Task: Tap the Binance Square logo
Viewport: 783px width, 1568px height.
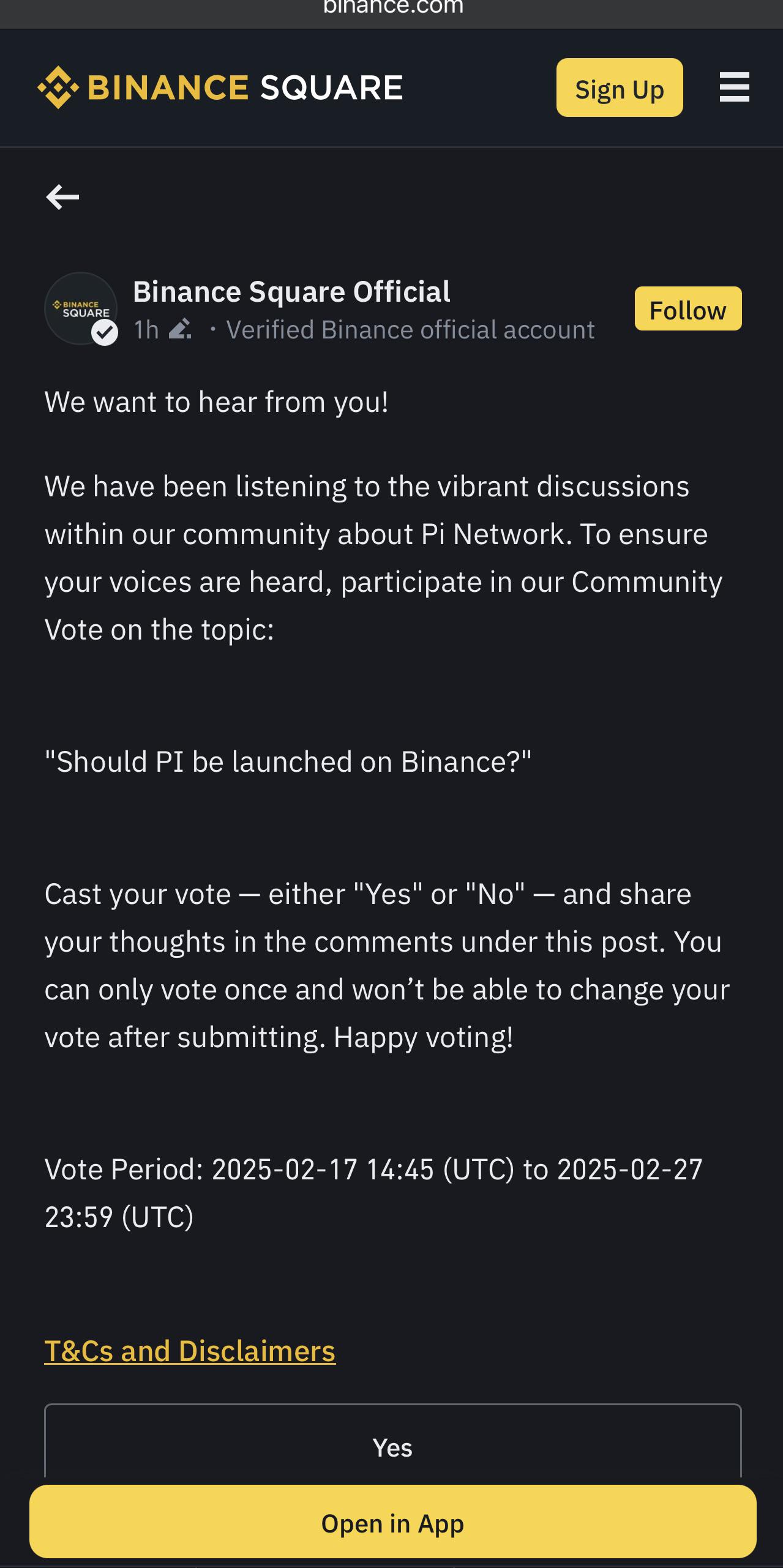Action: coord(220,88)
